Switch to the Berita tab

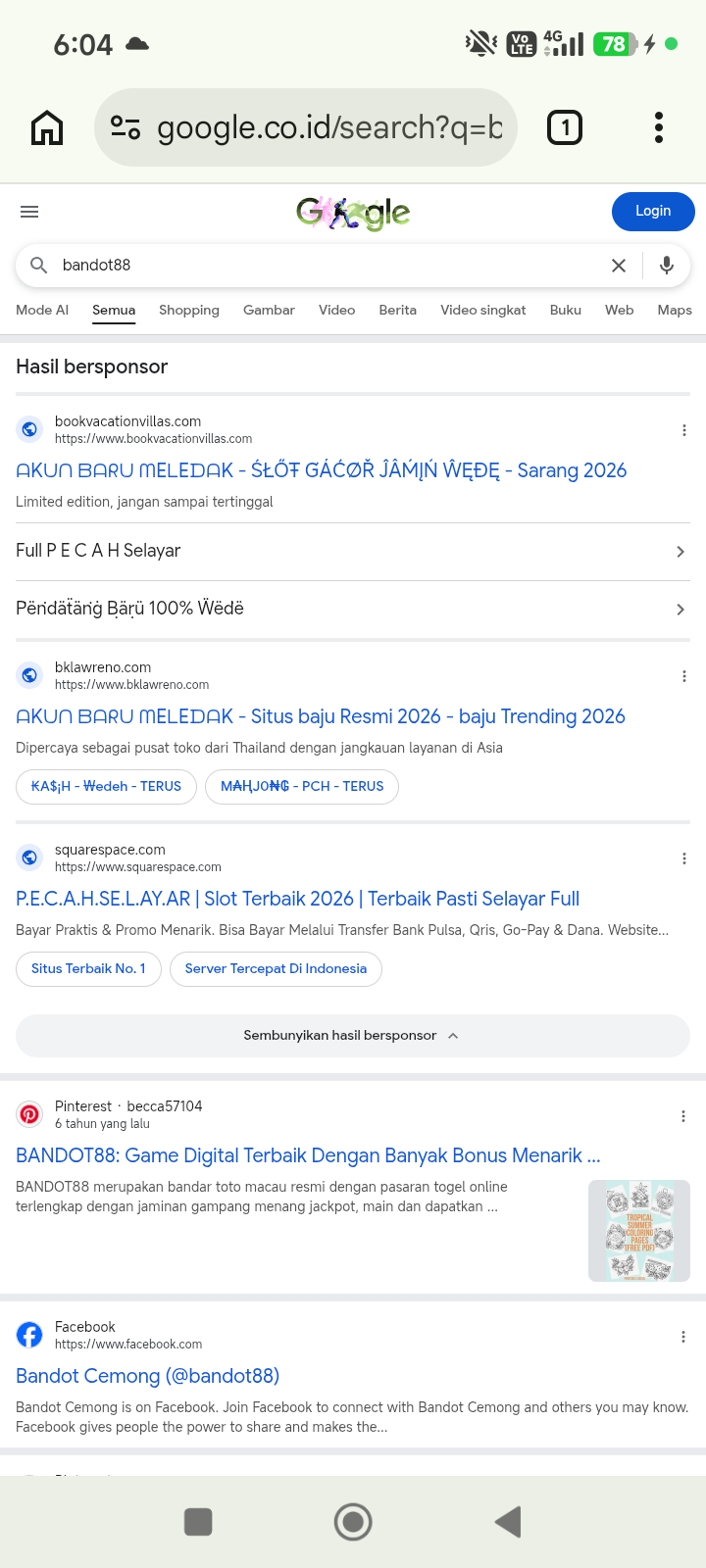(x=398, y=310)
